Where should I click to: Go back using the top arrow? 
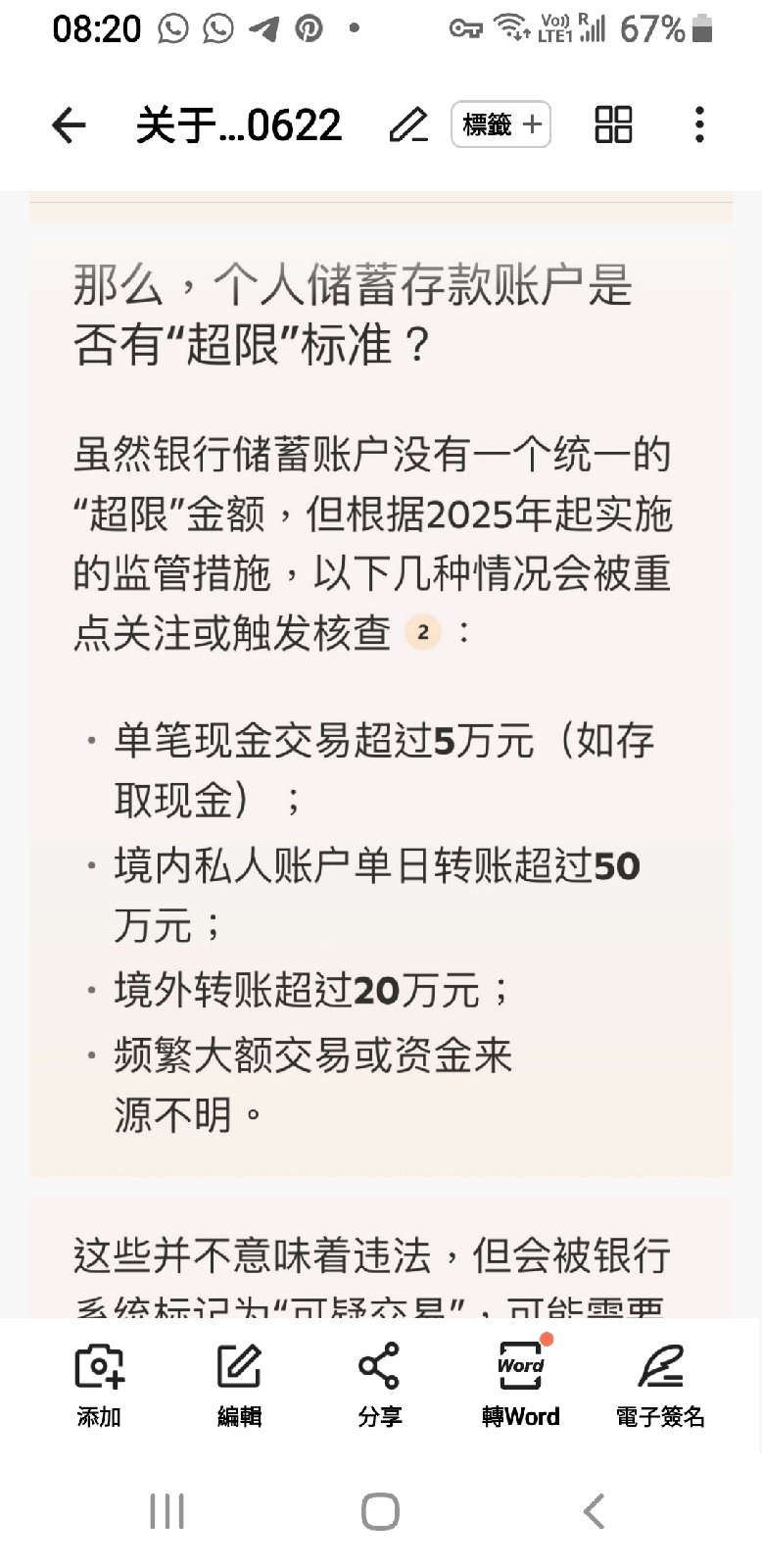pyautogui.click(x=69, y=125)
